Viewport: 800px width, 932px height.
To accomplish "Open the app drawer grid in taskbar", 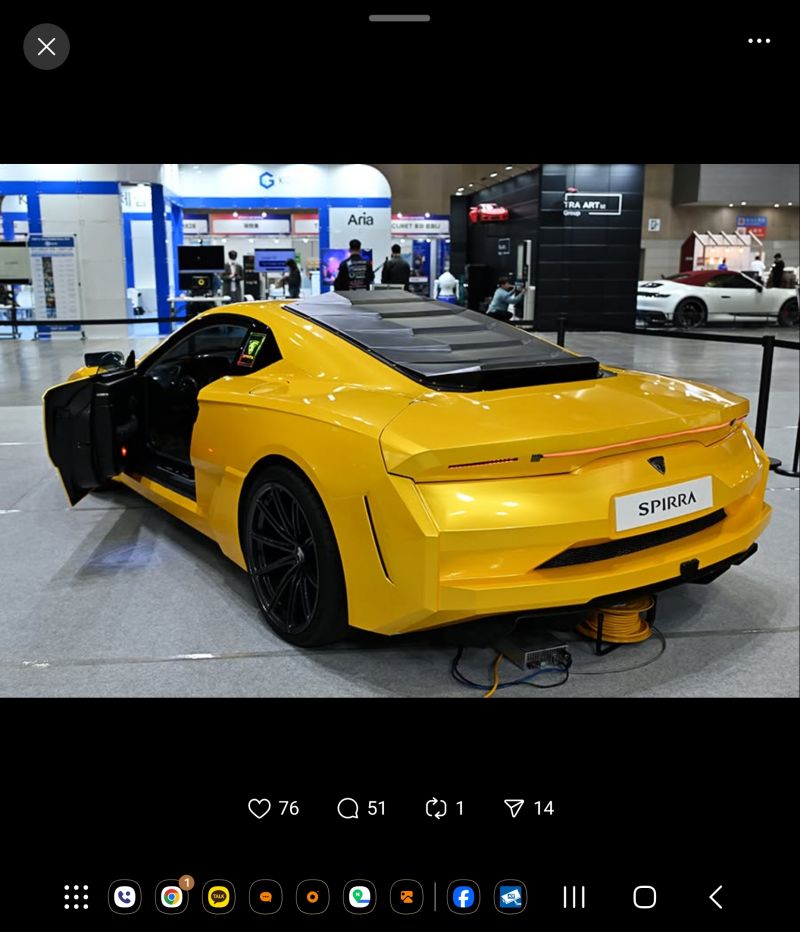I will pos(76,897).
